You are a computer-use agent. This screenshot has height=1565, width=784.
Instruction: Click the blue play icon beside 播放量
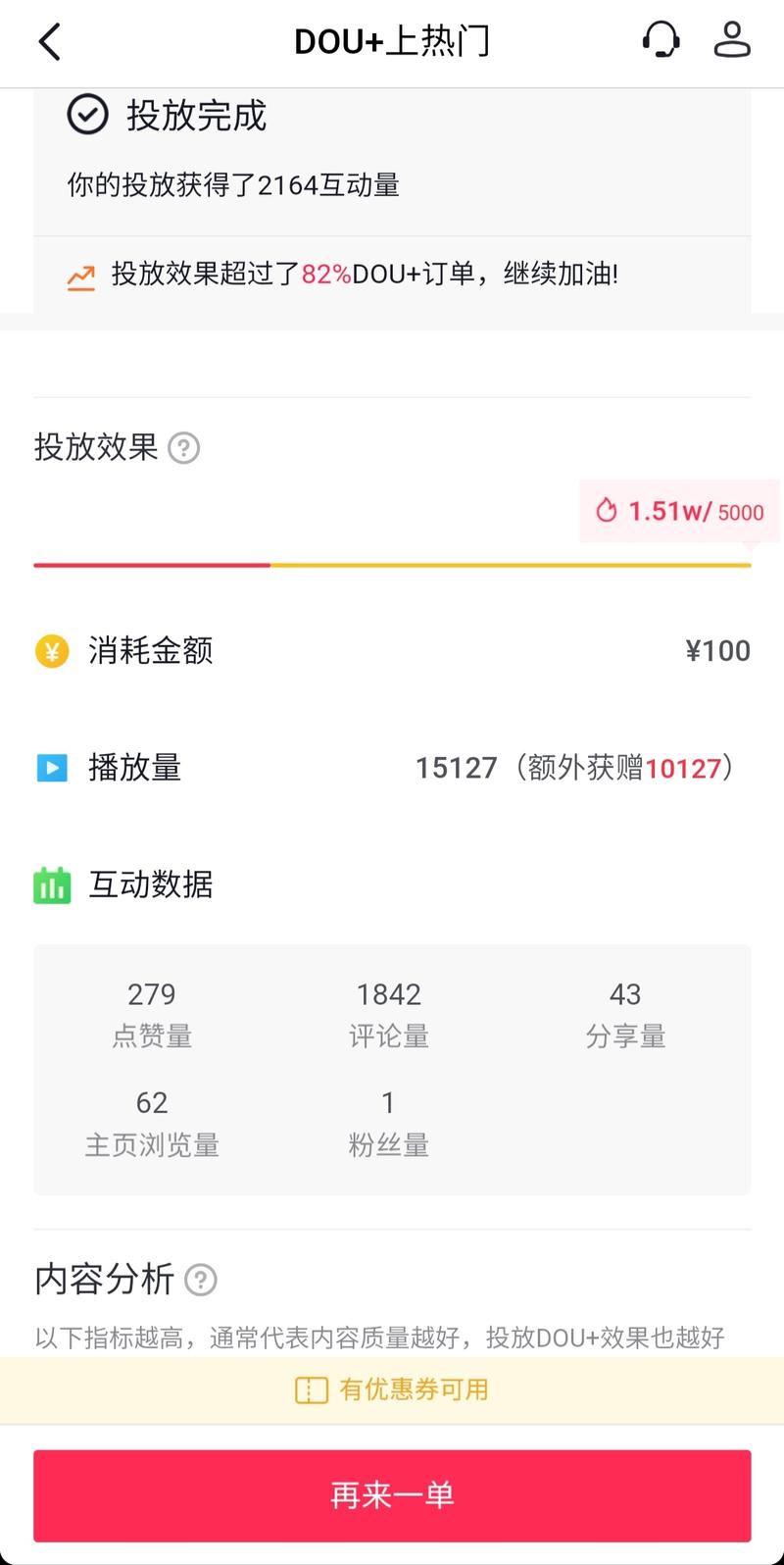52,768
